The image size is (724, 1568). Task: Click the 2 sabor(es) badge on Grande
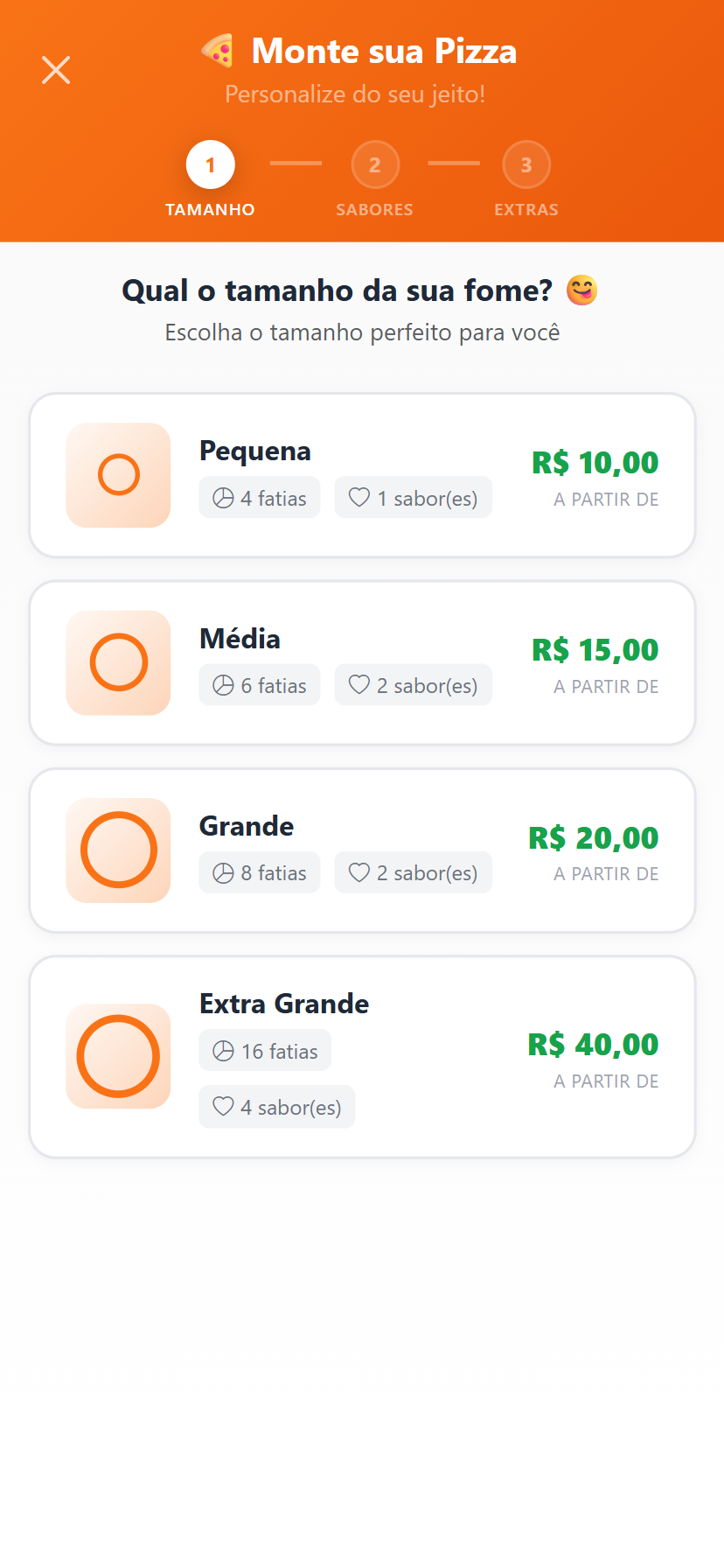pos(413,871)
